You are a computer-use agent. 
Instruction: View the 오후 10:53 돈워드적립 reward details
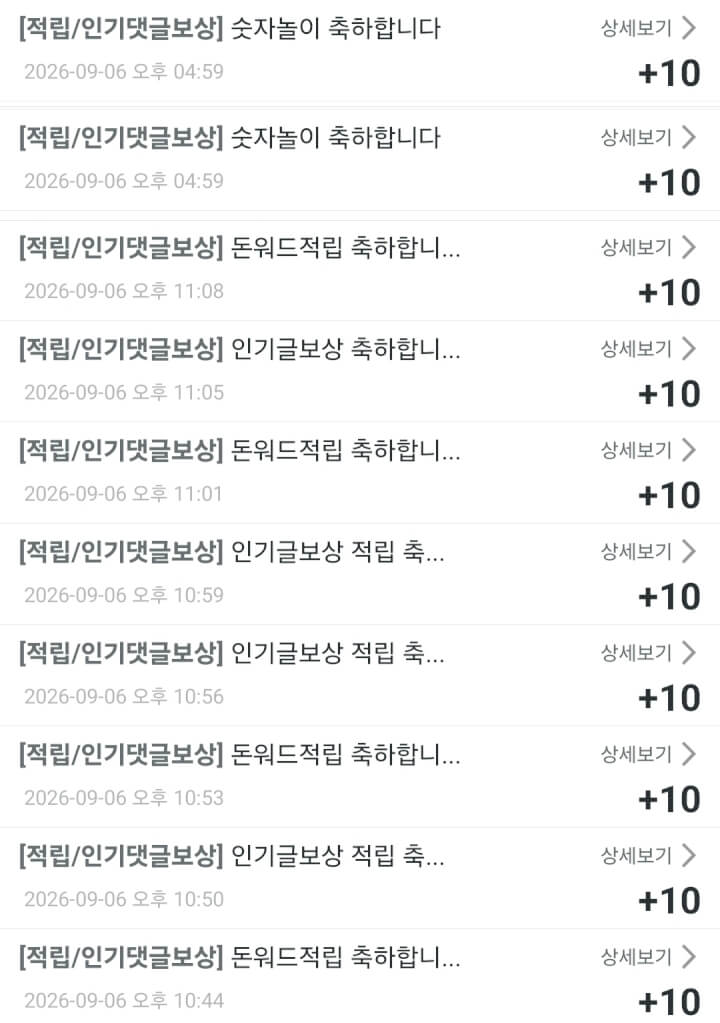[648, 754]
